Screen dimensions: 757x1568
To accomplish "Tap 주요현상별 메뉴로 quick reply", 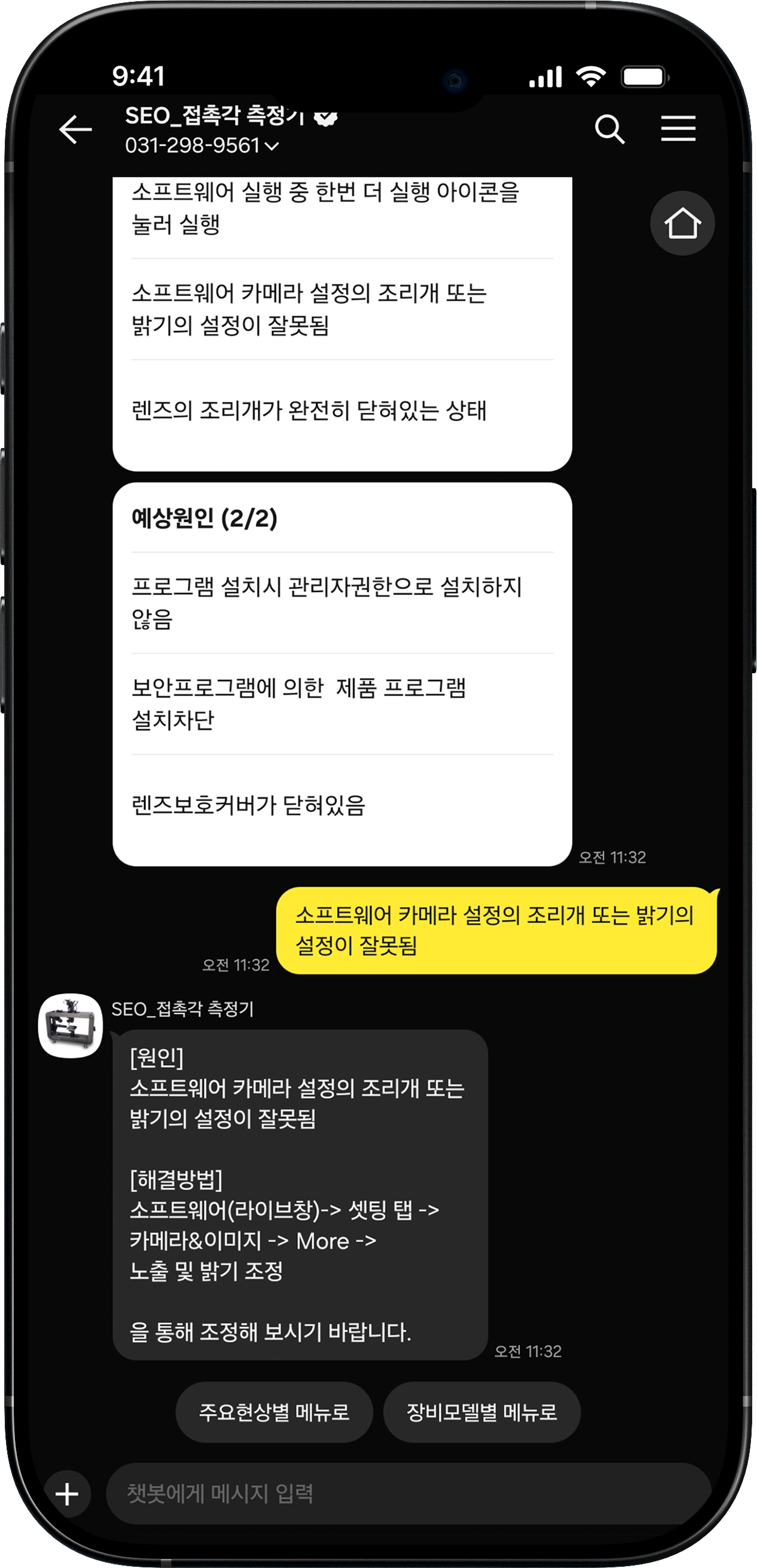I will coord(274,1412).
